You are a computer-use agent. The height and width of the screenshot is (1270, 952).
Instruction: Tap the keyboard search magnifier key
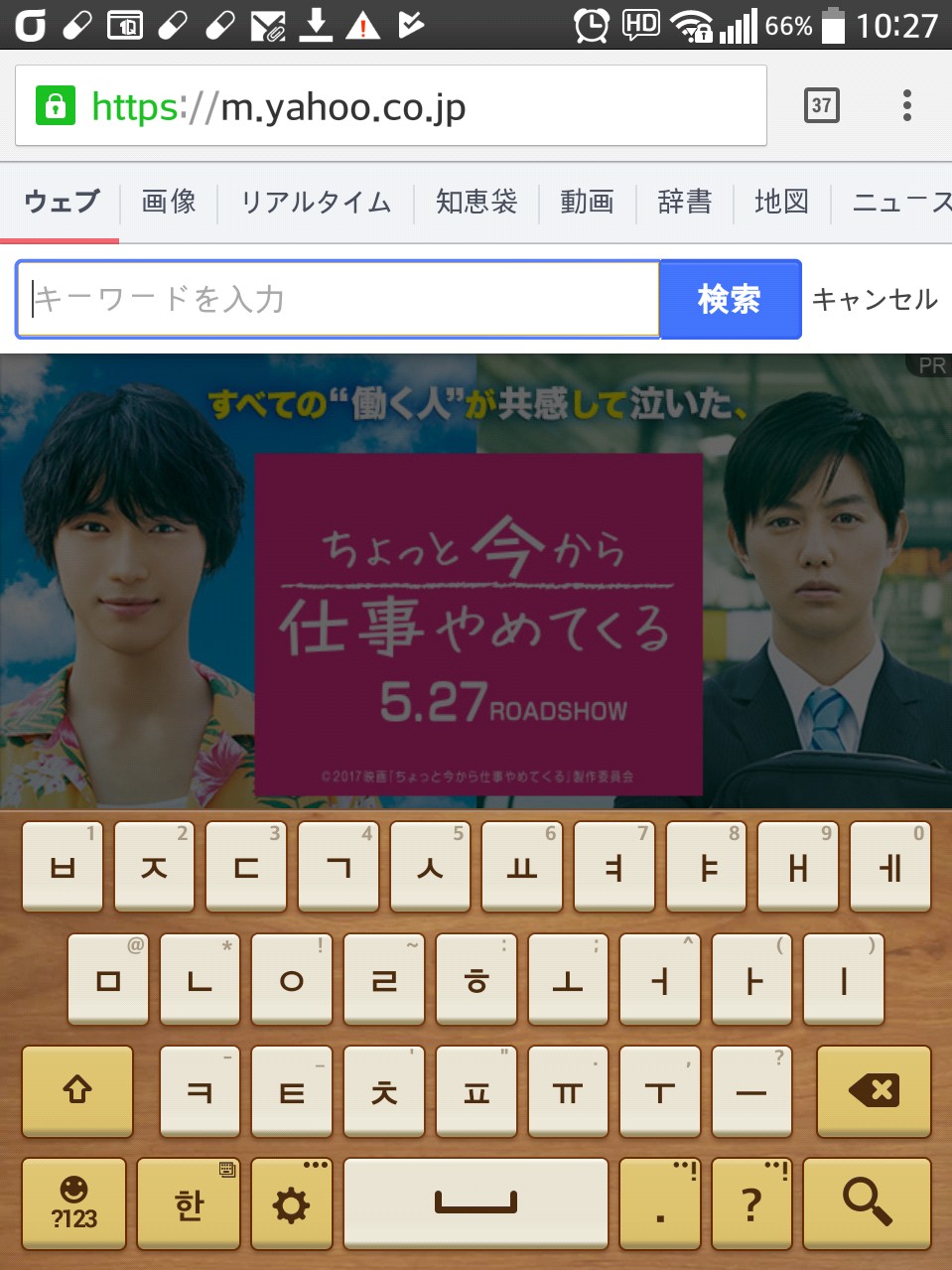[867, 1202]
